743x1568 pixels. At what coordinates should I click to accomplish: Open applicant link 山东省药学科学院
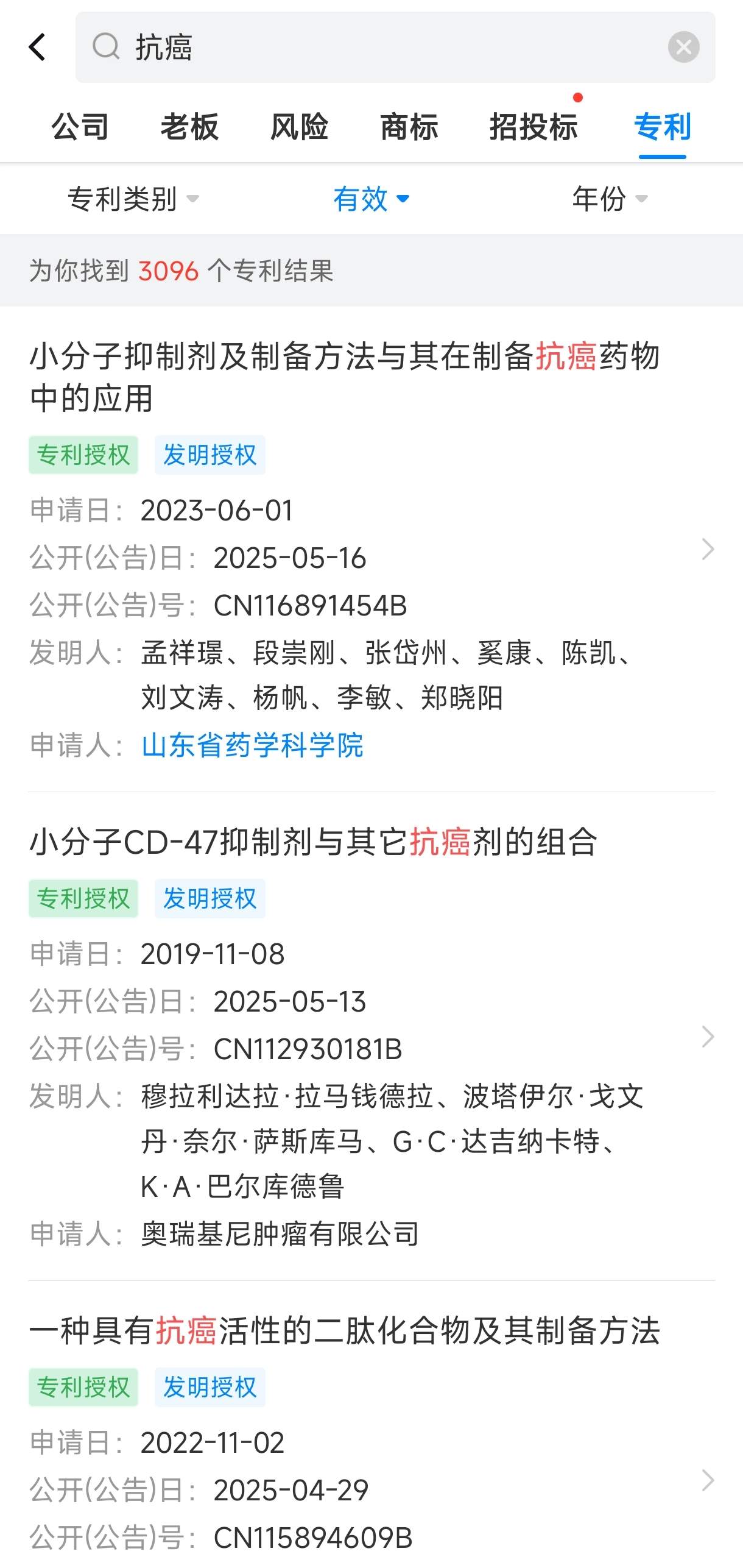click(252, 746)
